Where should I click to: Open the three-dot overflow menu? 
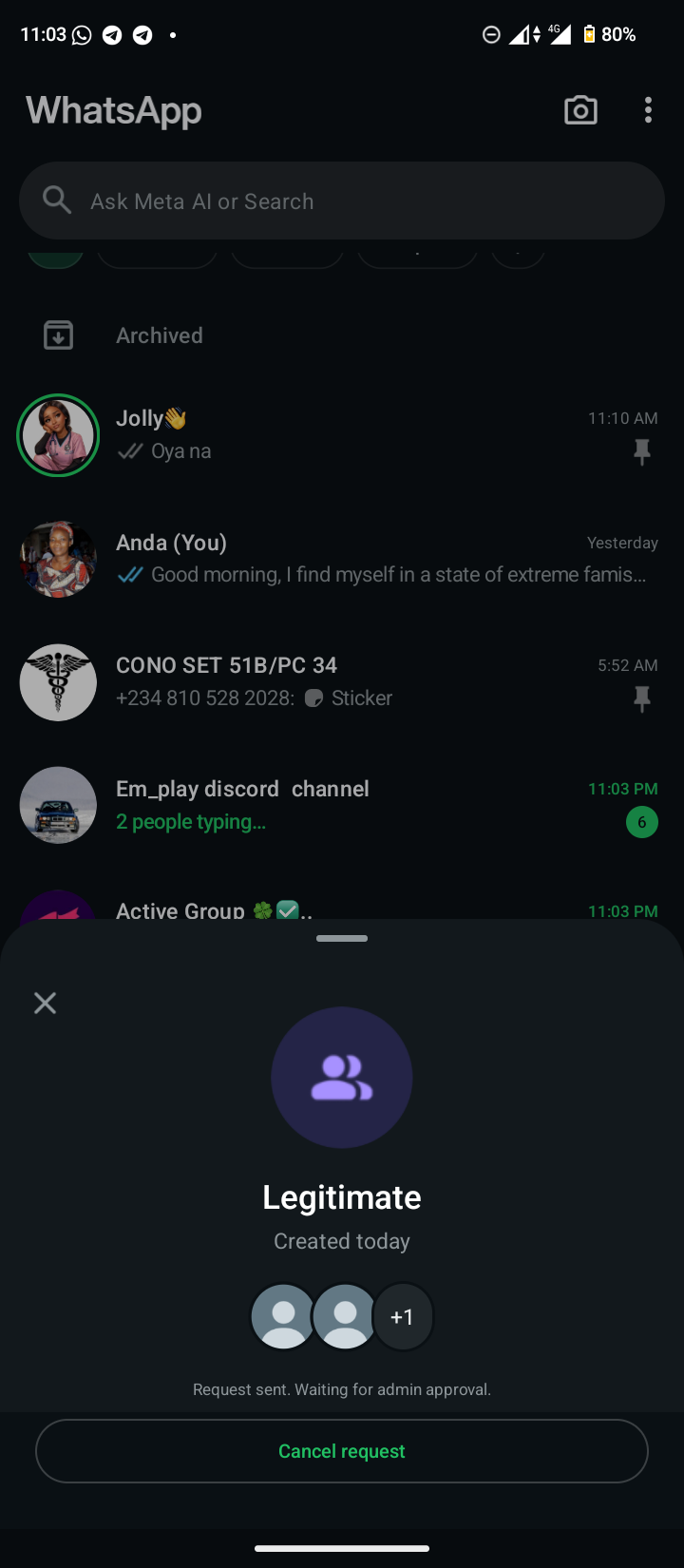648,110
